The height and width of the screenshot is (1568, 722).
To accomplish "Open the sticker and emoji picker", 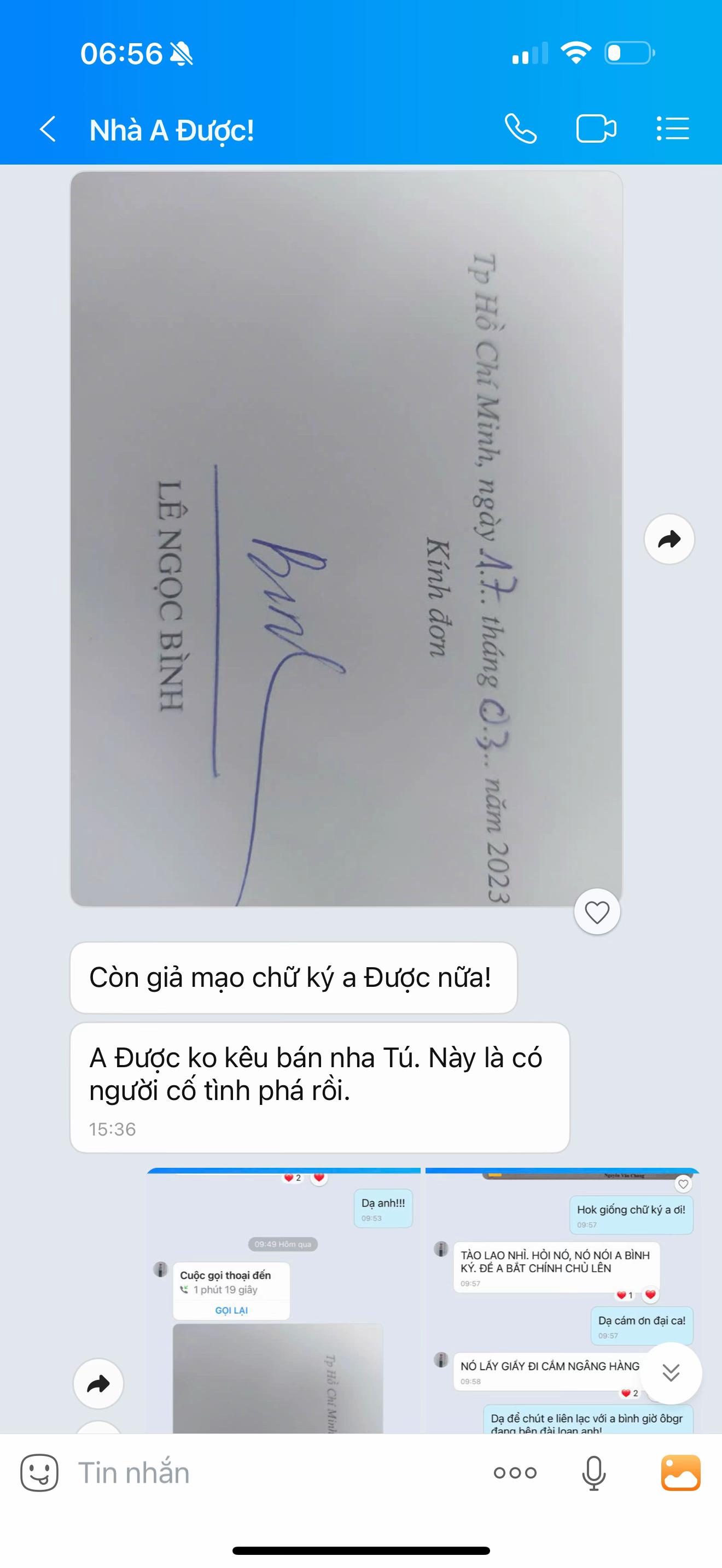I will (x=39, y=1473).
